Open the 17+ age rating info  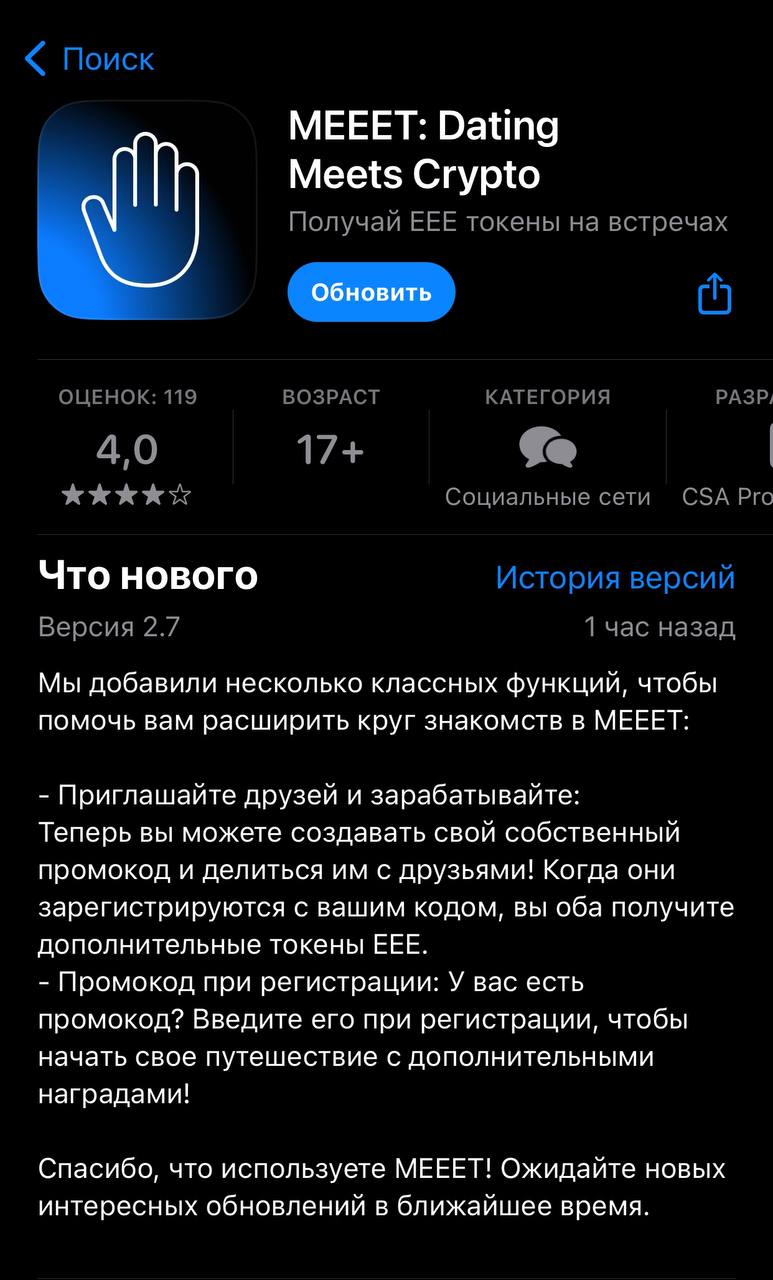331,450
